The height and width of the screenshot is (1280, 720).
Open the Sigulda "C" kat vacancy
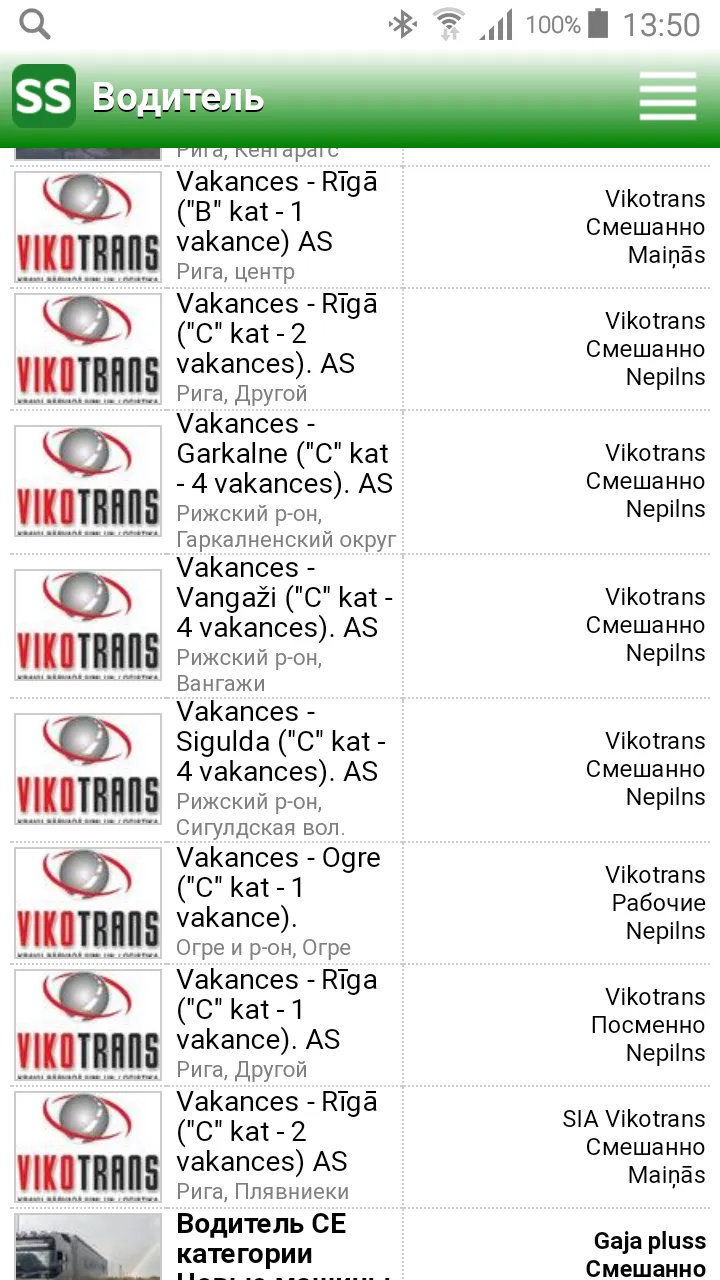[360, 770]
